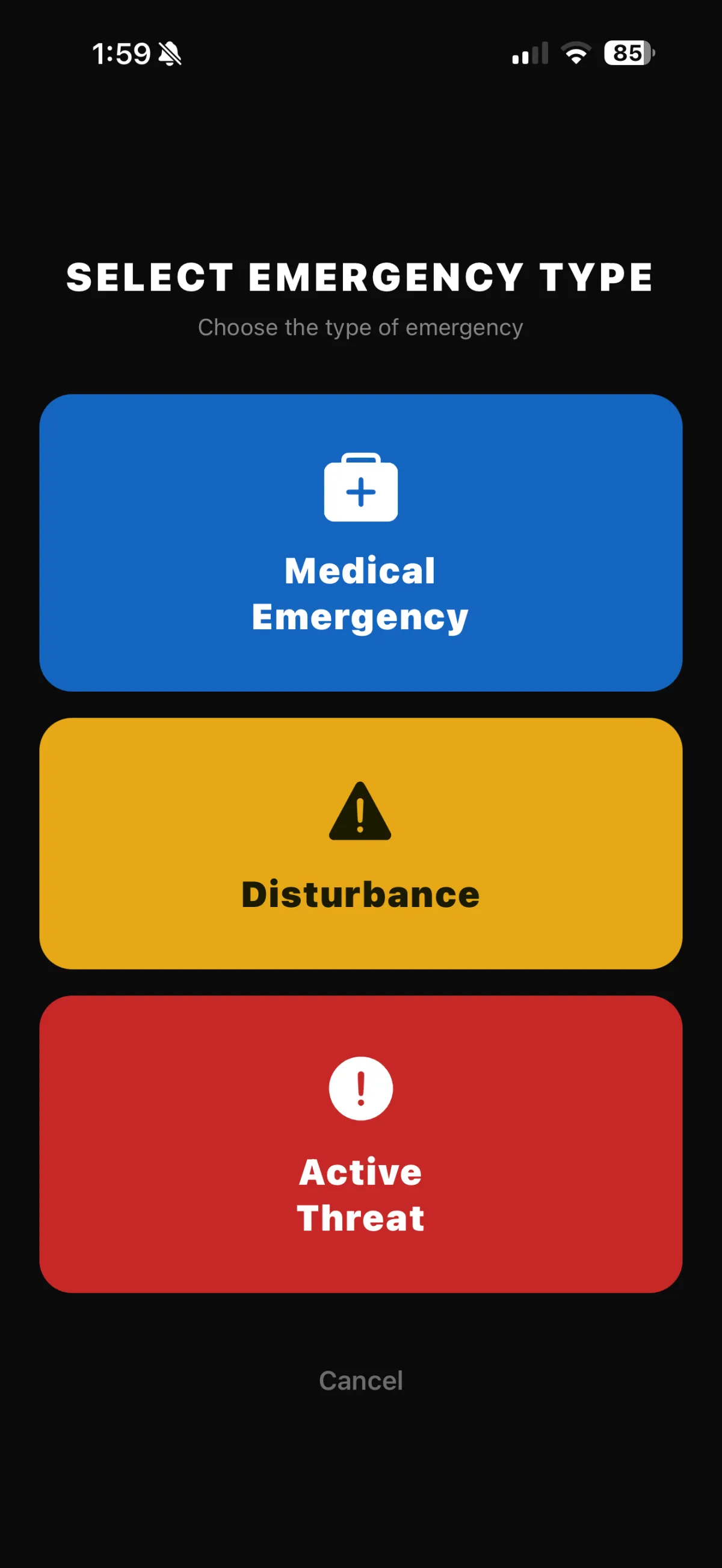Cancel emergency type selection
The height and width of the screenshot is (1568, 722).
tap(360, 1380)
